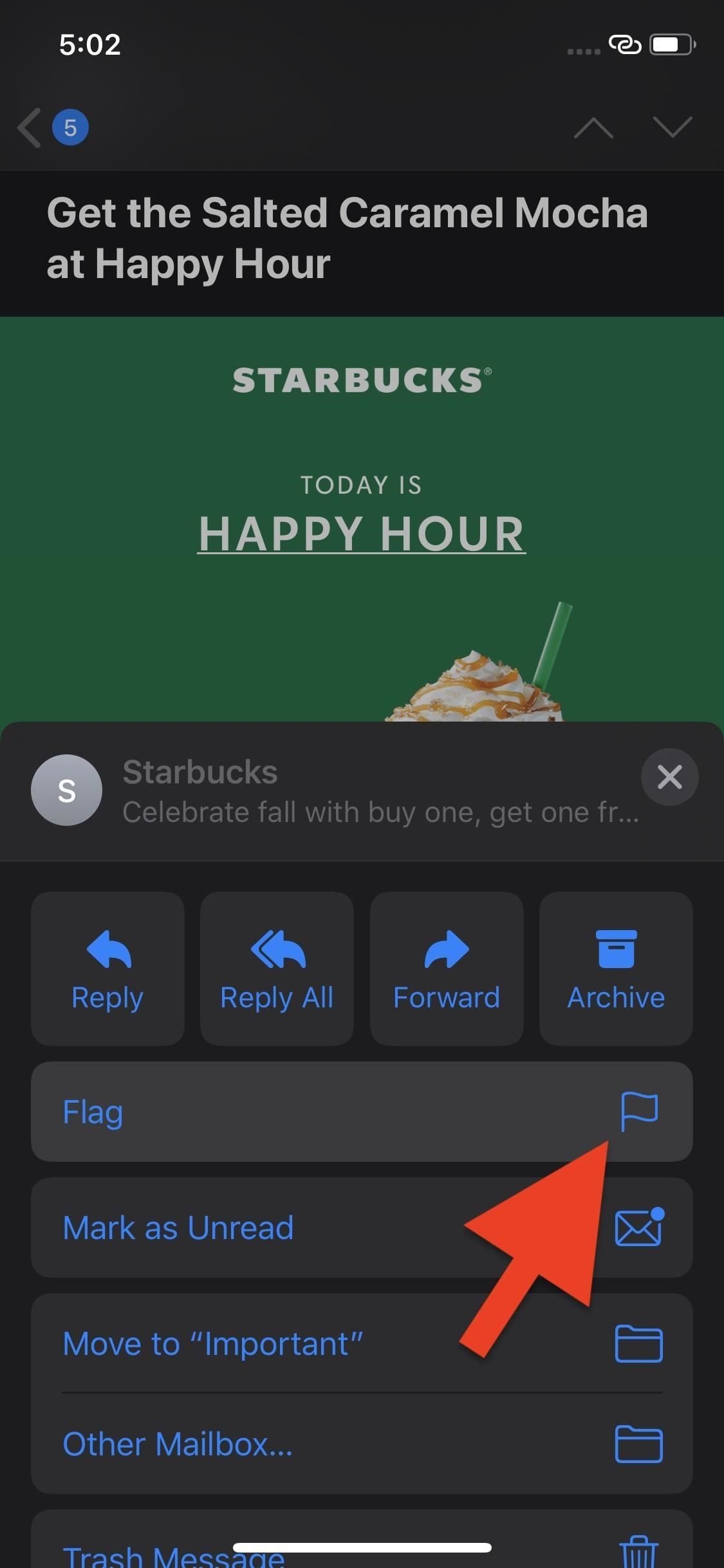Screen dimensions: 724x1568
Task: Tap the Starbucks sender avatar circle
Action: point(66,790)
